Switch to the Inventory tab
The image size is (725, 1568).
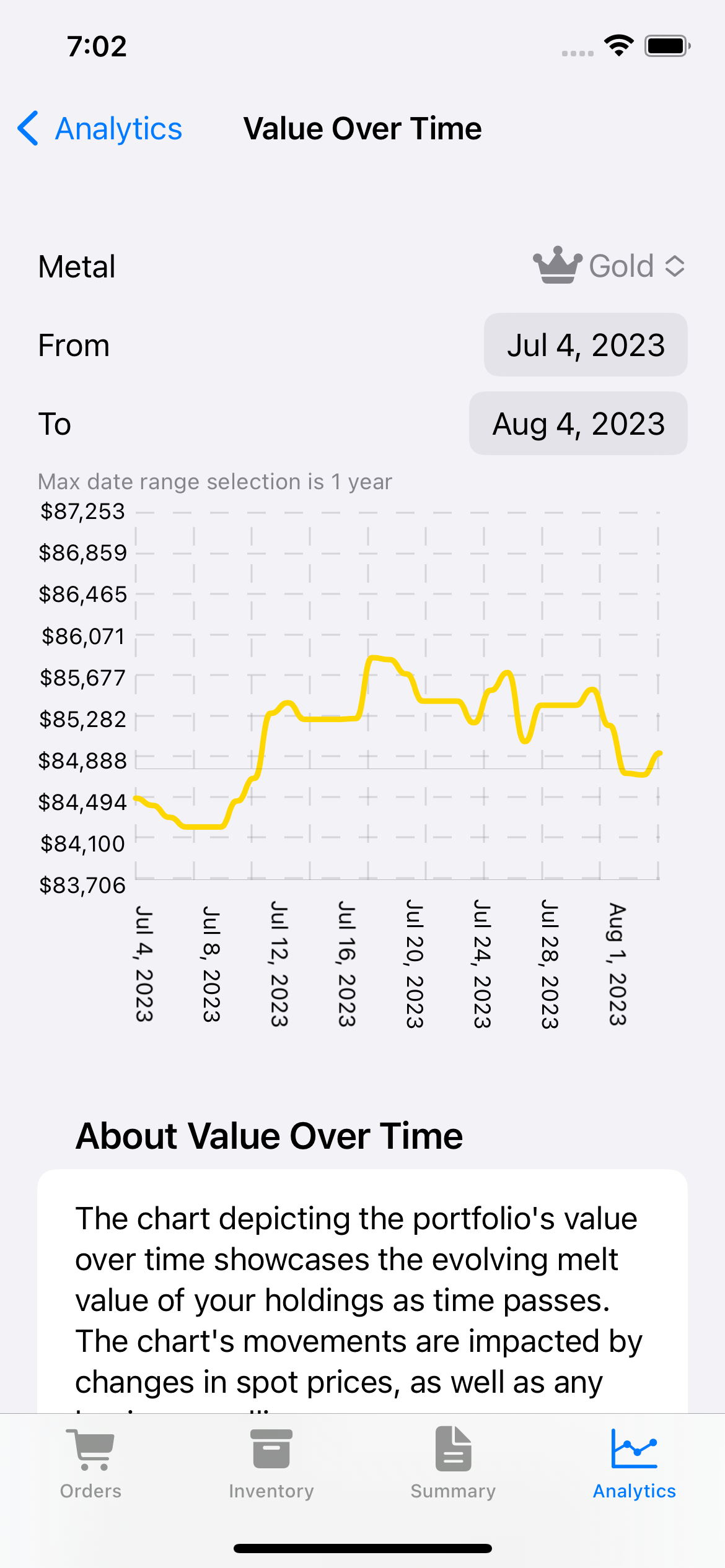(271, 1463)
